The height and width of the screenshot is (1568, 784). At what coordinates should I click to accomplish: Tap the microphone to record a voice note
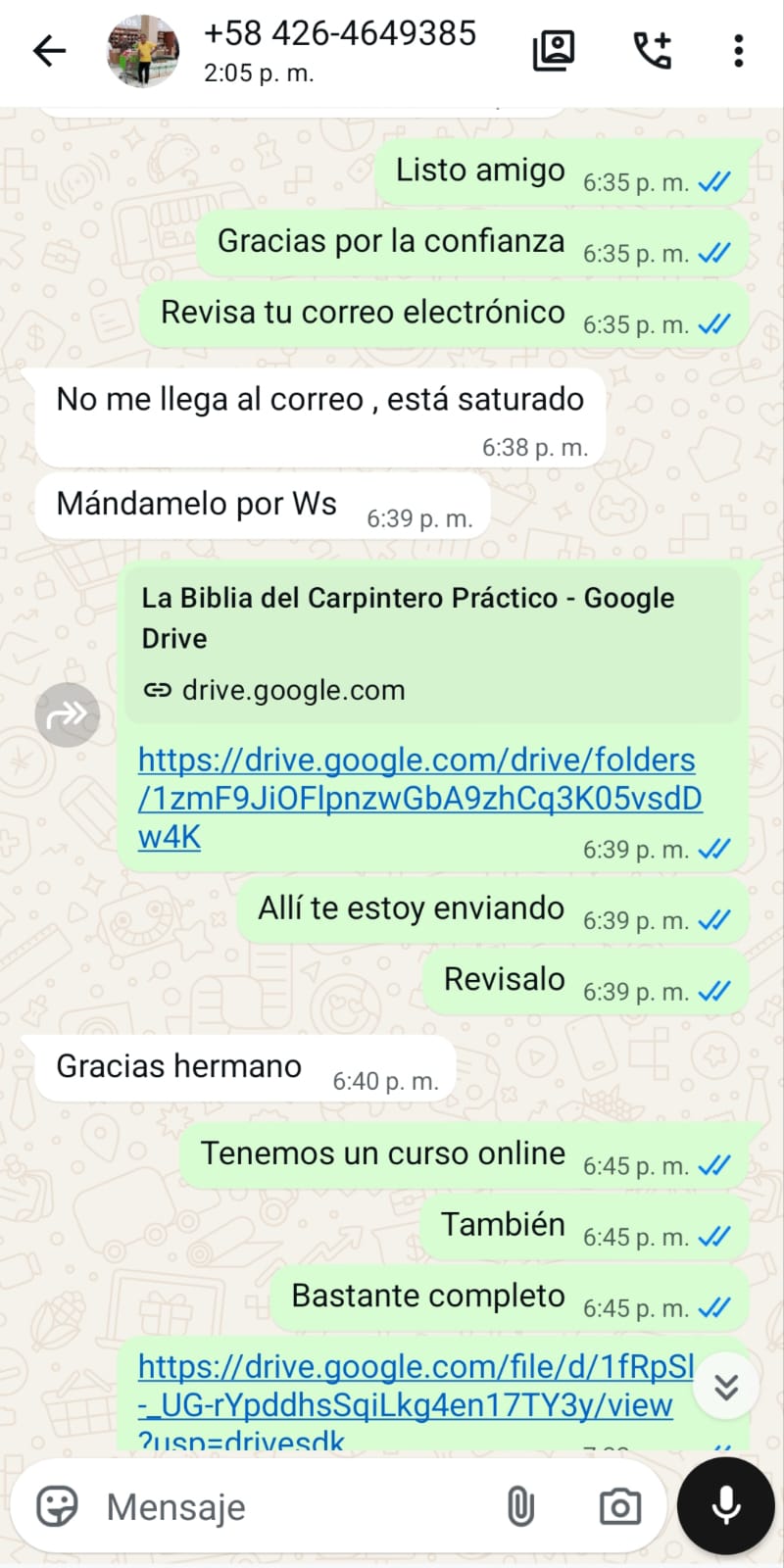coord(724,1506)
